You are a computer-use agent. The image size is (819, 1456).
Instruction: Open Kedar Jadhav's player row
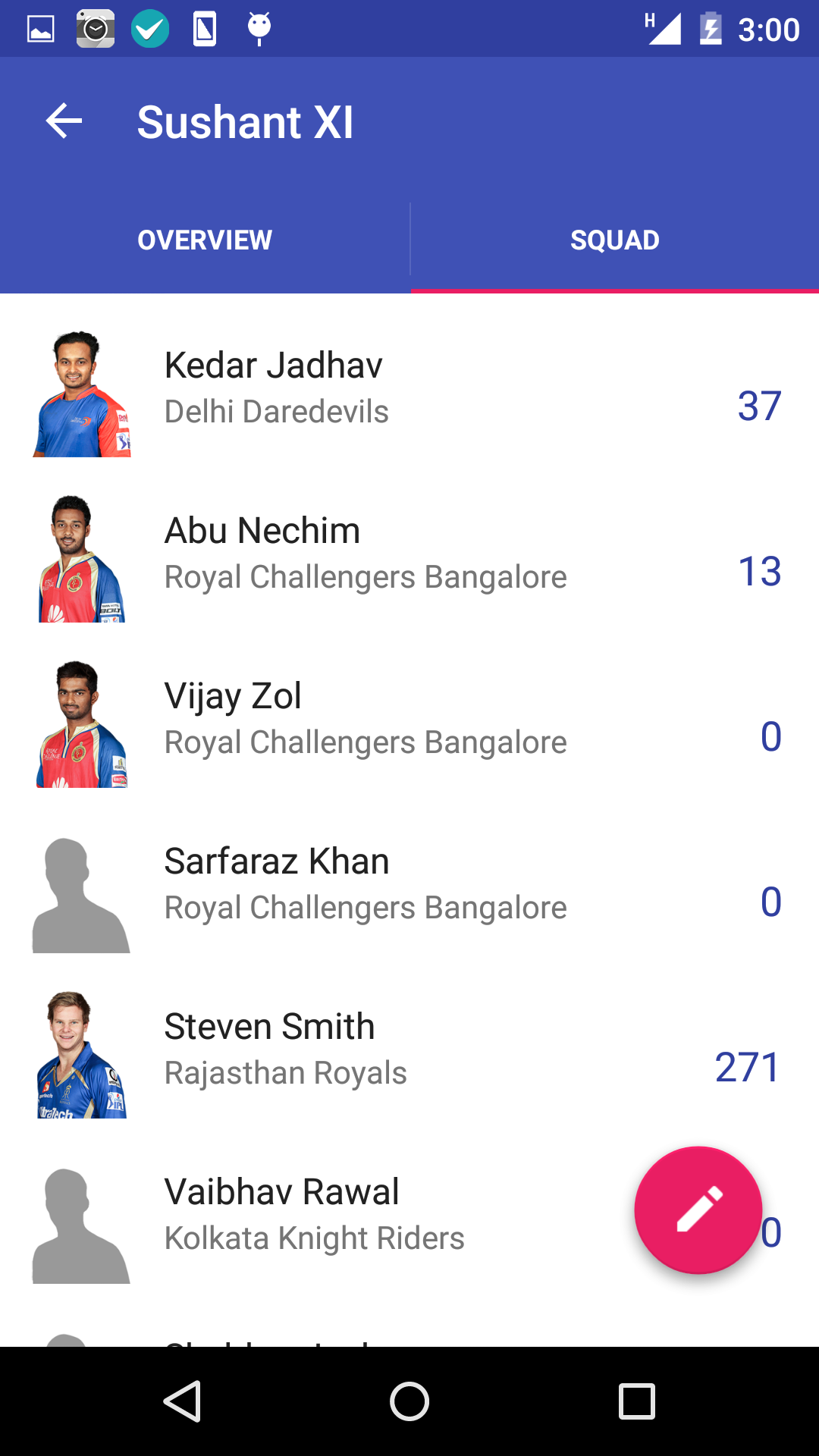(409, 394)
